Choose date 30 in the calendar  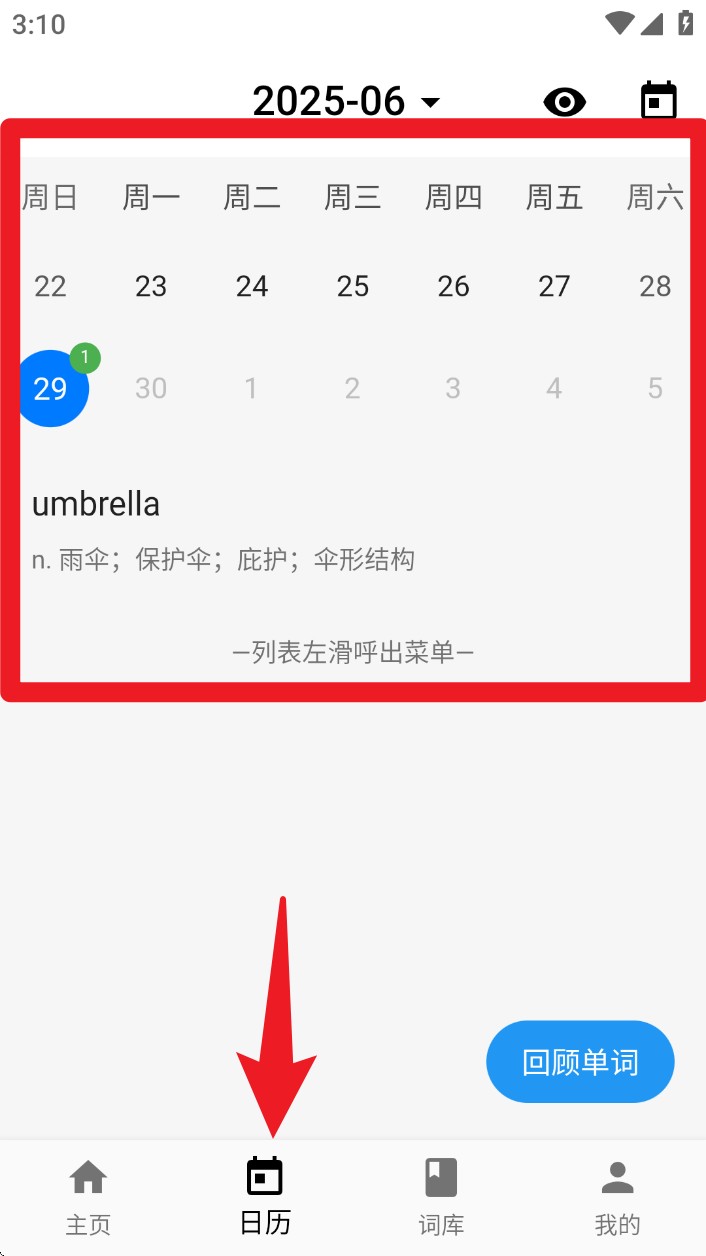[x=151, y=388]
